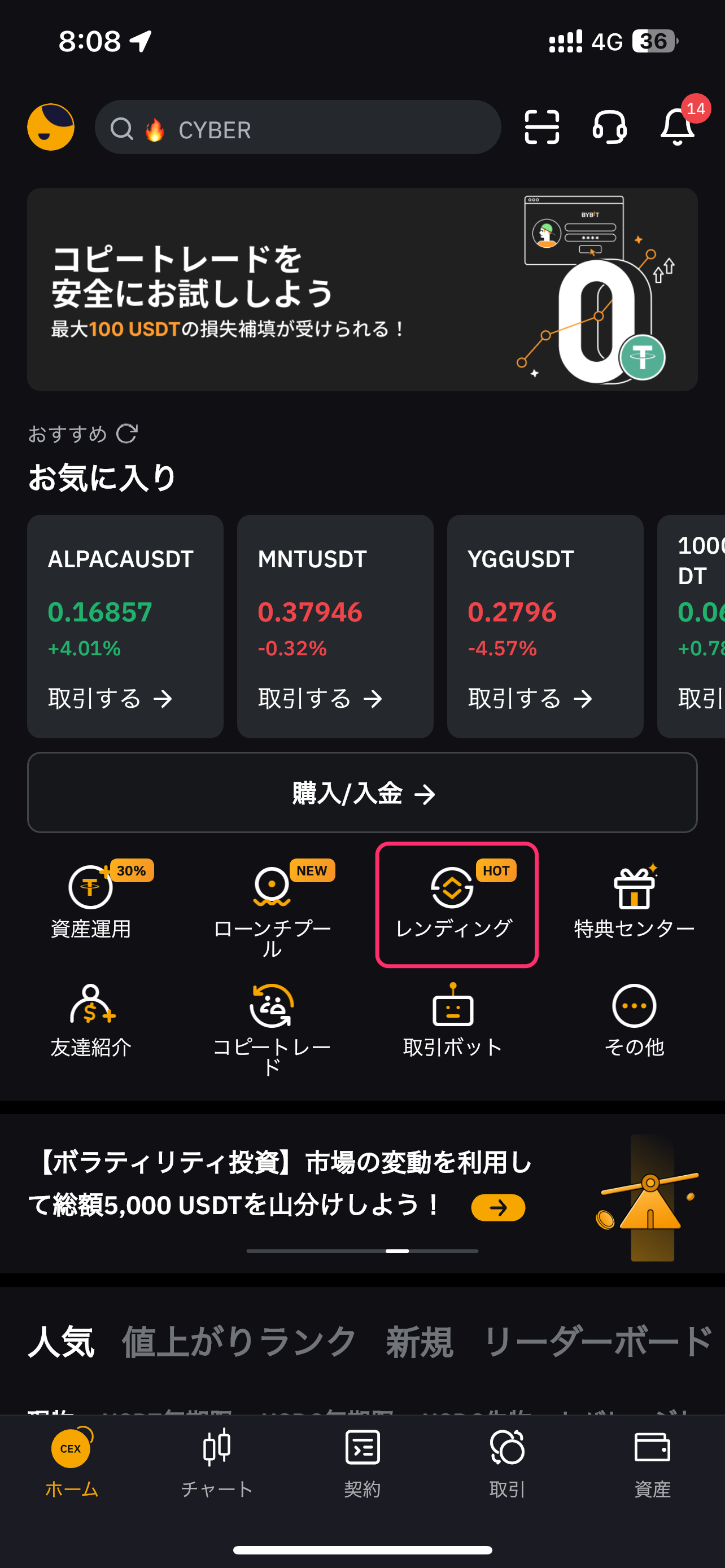Tap the CYBER search field

pyautogui.click(x=298, y=127)
